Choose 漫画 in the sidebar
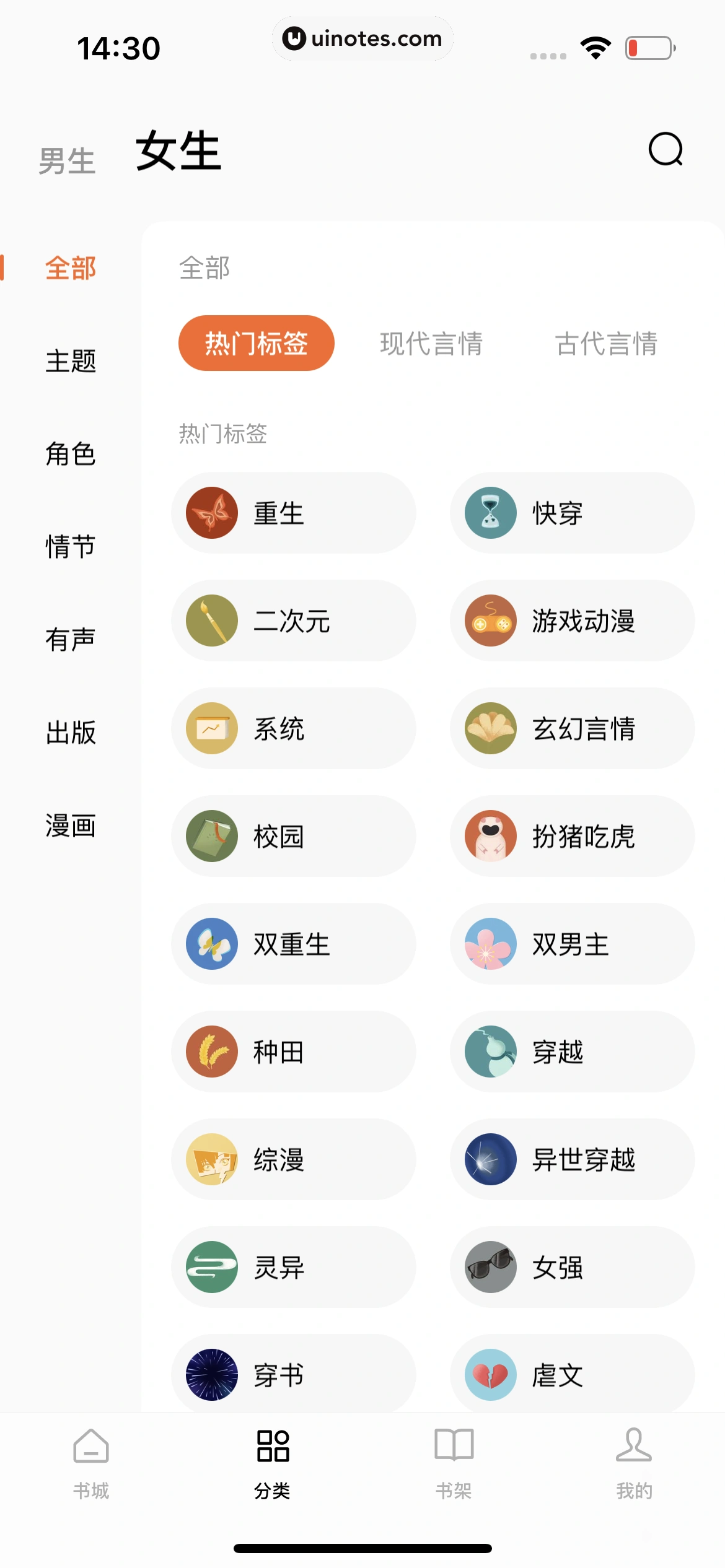The height and width of the screenshot is (1568, 725). click(71, 825)
